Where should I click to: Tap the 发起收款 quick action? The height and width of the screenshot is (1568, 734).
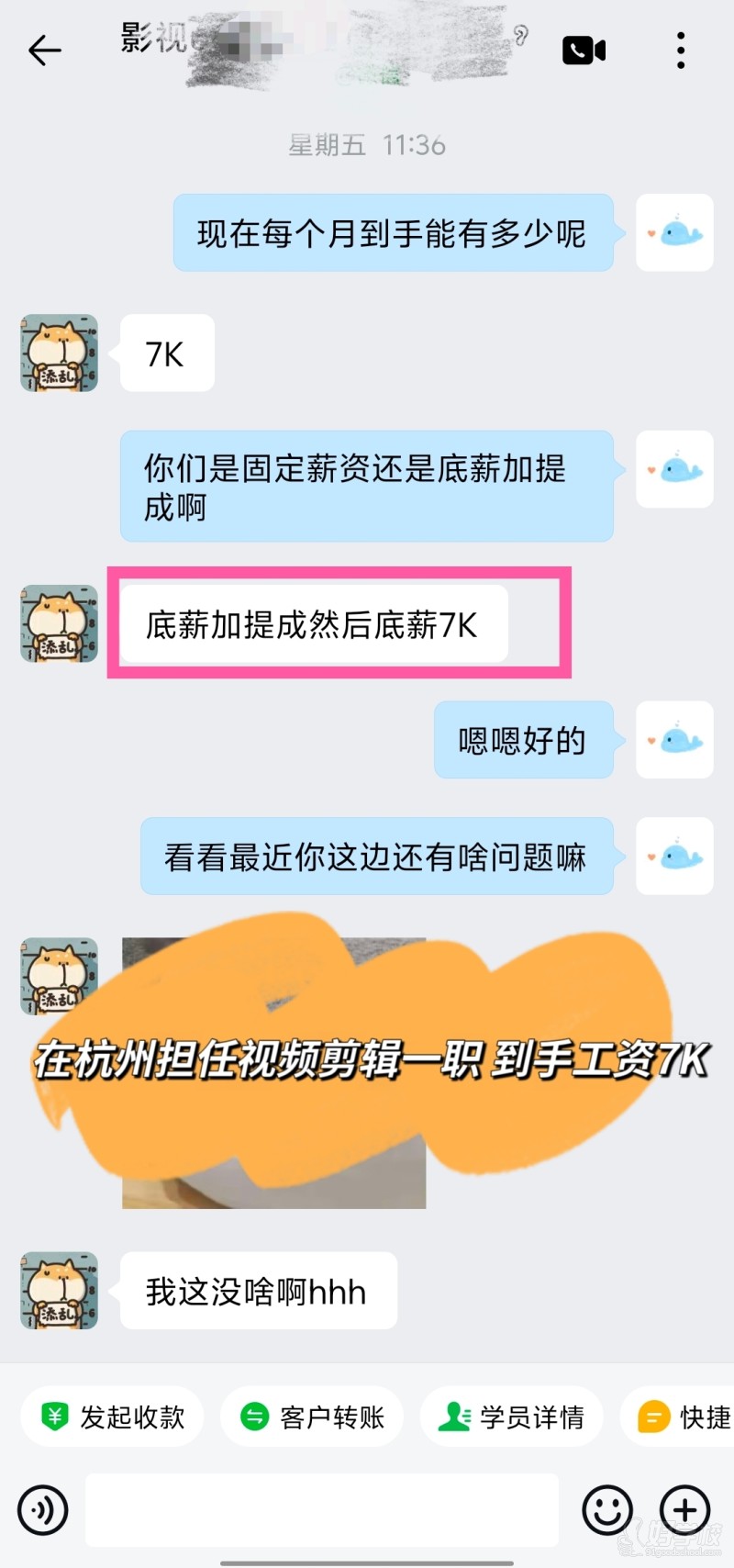pos(113,1417)
